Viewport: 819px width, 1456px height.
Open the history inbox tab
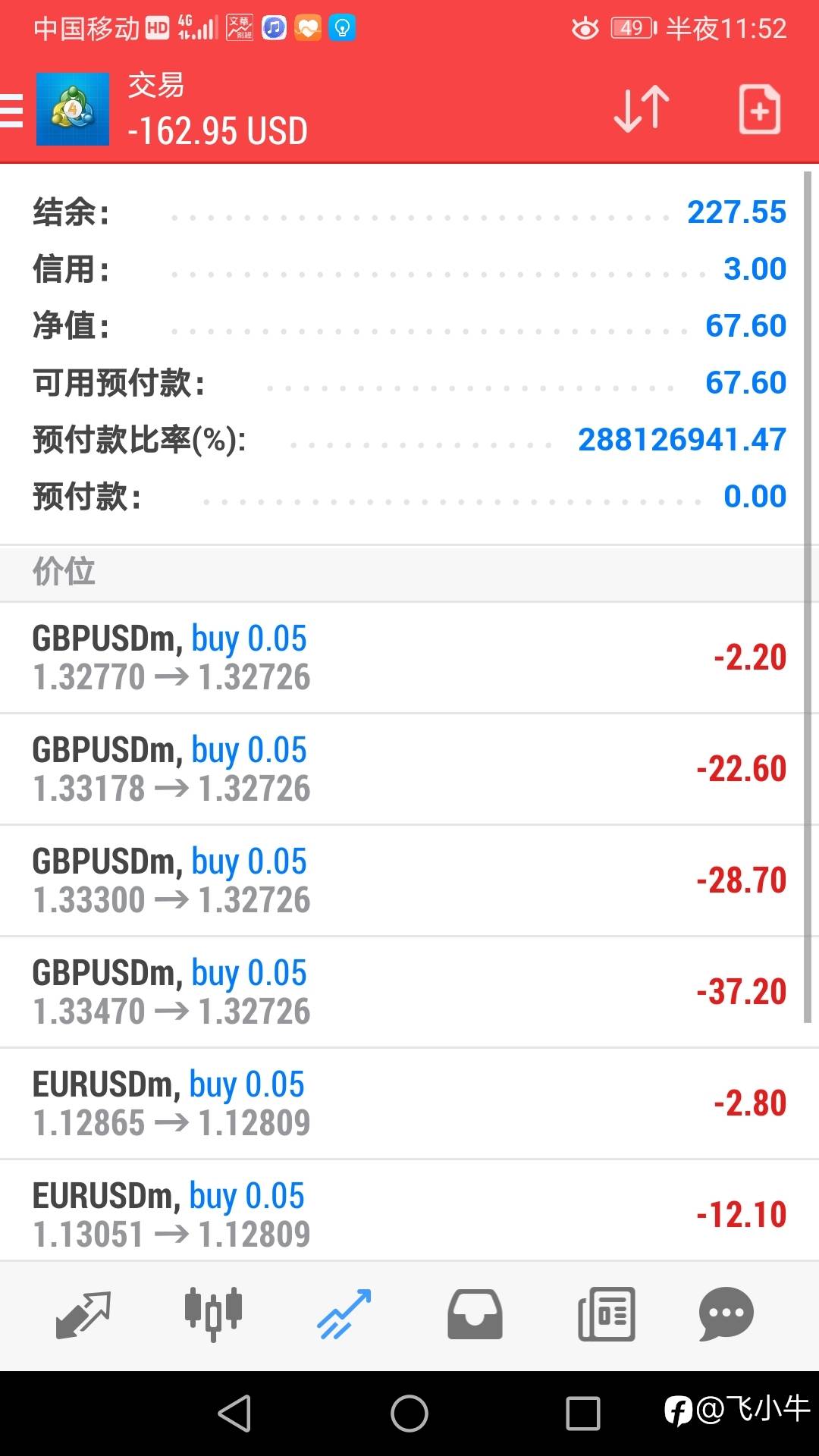475,1314
